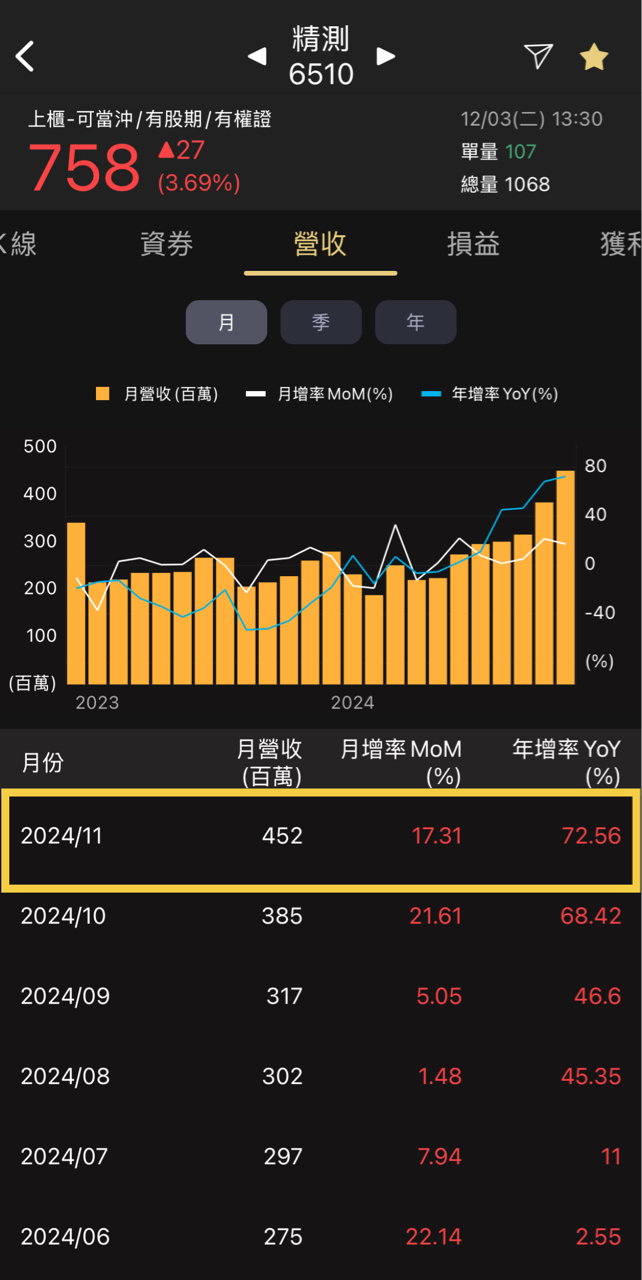This screenshot has height=1280, width=642.
Task: Switch to the previous stock with left arrow
Action: pyautogui.click(x=258, y=56)
